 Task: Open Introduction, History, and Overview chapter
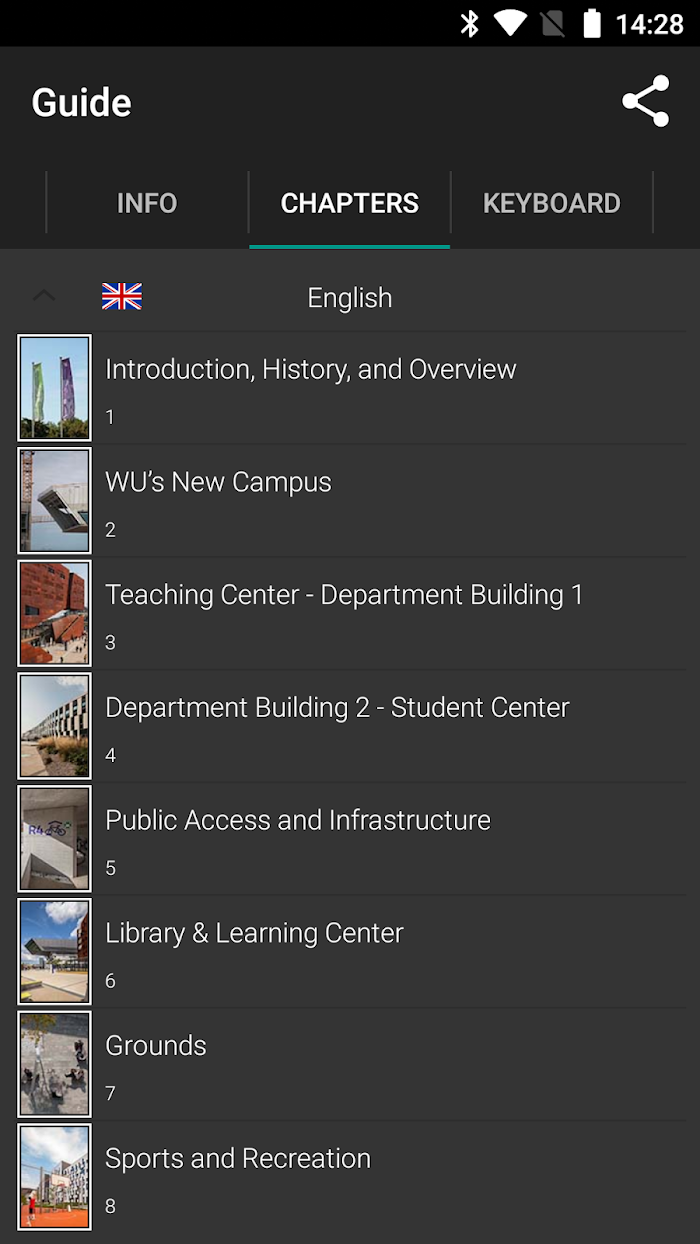[350, 388]
